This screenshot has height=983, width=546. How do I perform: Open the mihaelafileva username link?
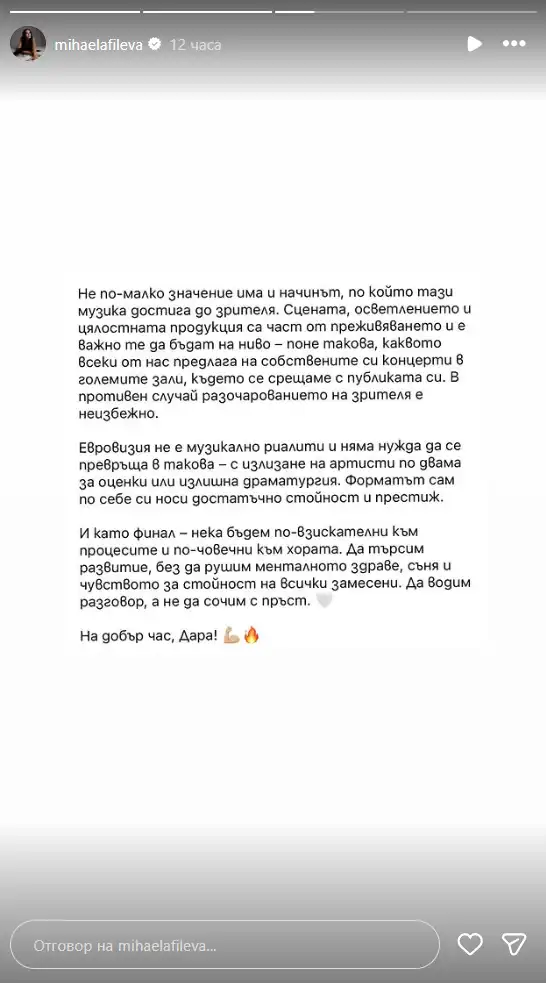[x=98, y=45]
